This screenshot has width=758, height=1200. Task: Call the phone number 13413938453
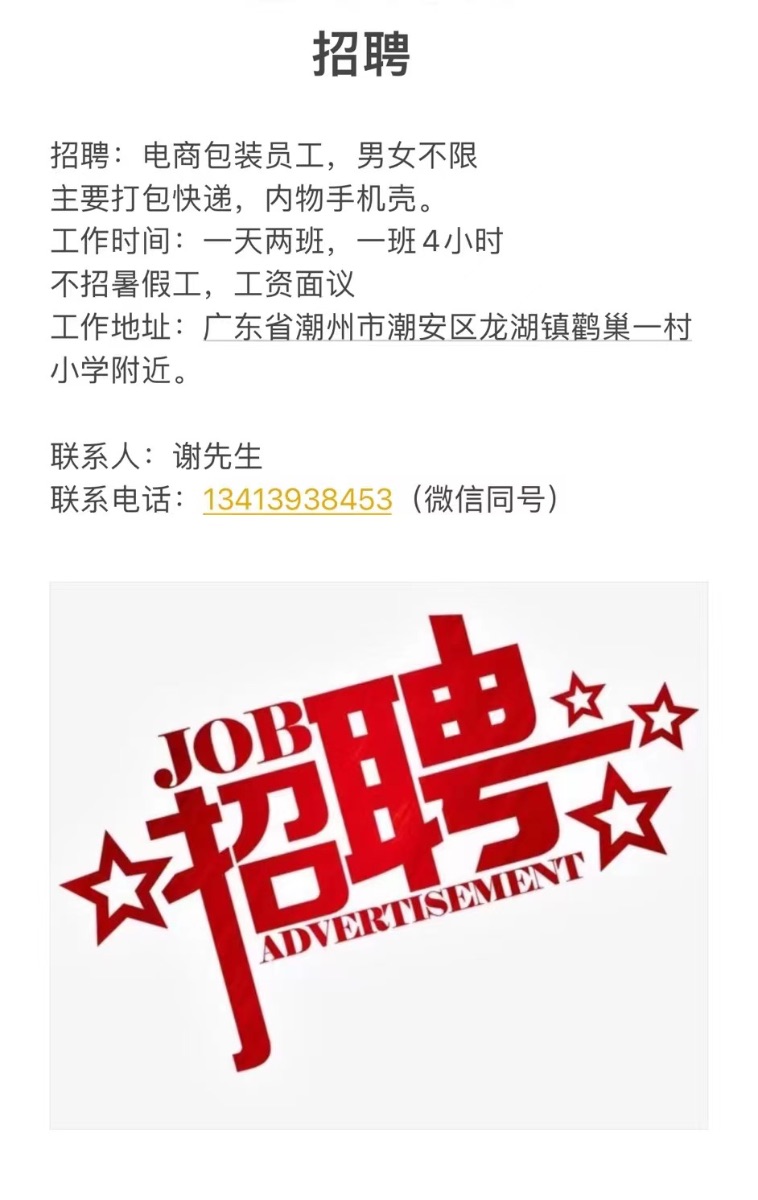click(297, 499)
